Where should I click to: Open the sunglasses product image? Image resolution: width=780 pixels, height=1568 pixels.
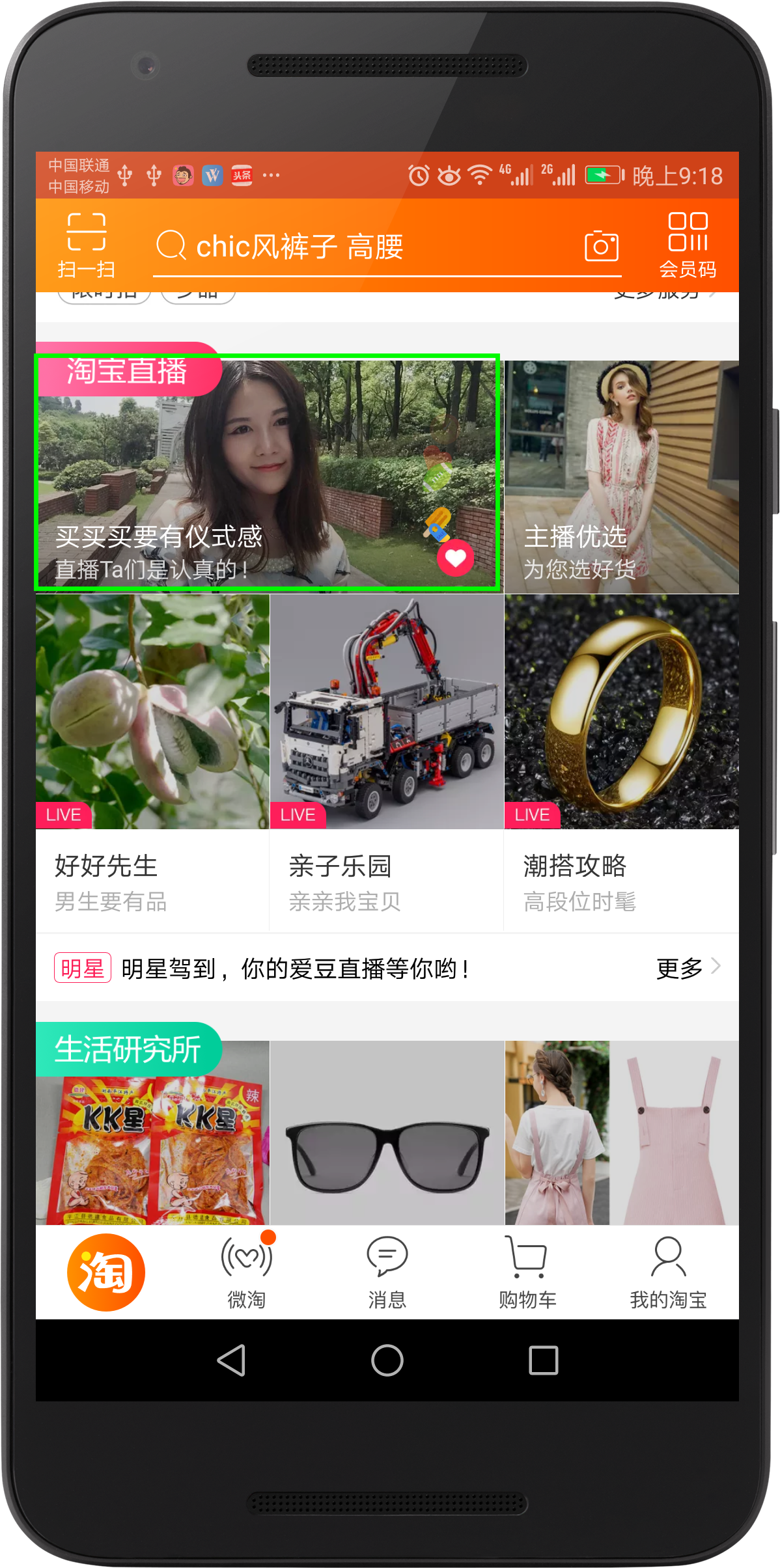tap(387, 1133)
